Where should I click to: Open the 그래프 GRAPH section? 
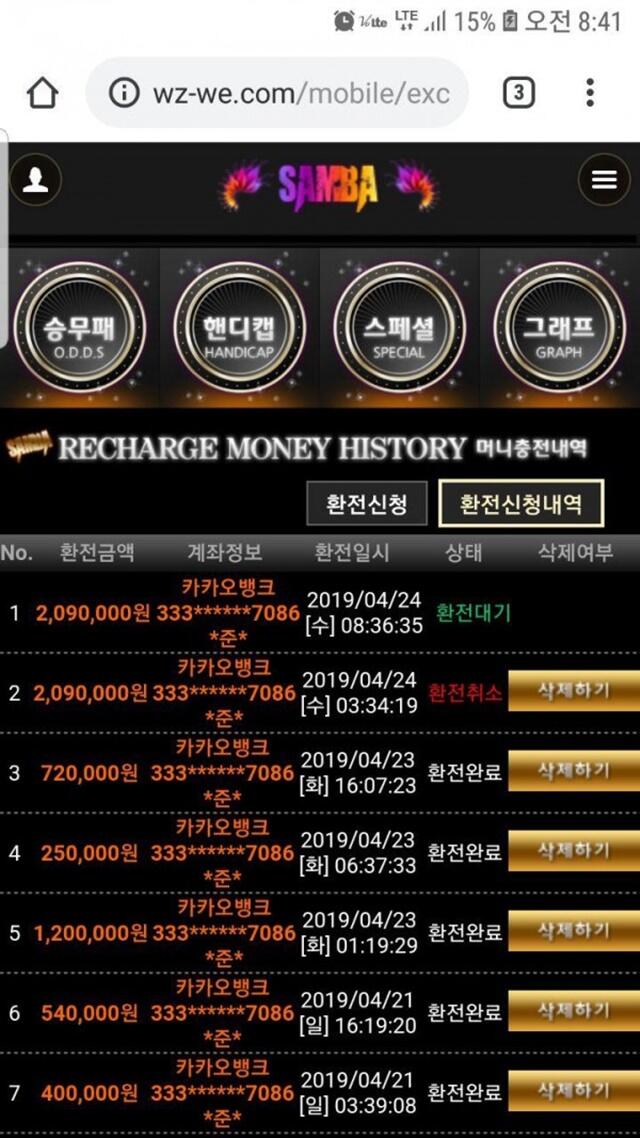coord(559,328)
